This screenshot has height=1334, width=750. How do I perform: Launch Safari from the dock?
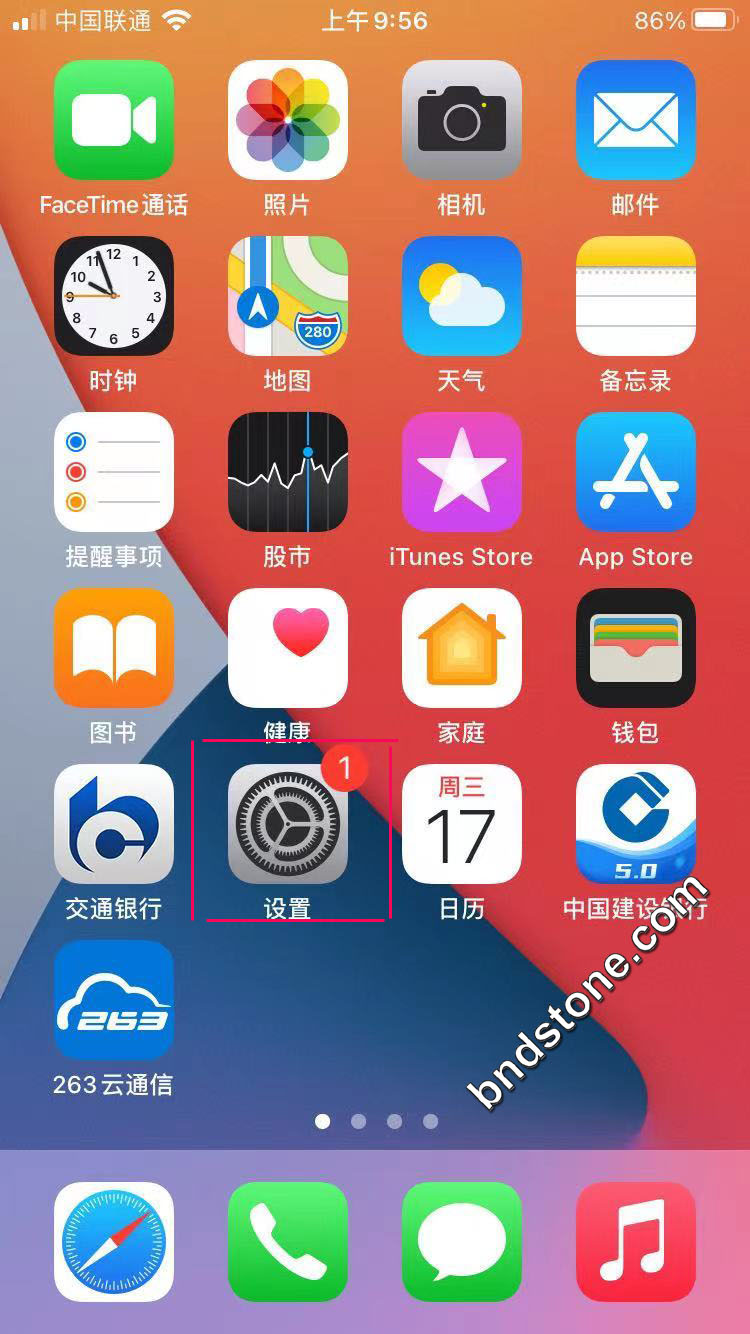pyautogui.click(x=113, y=1242)
